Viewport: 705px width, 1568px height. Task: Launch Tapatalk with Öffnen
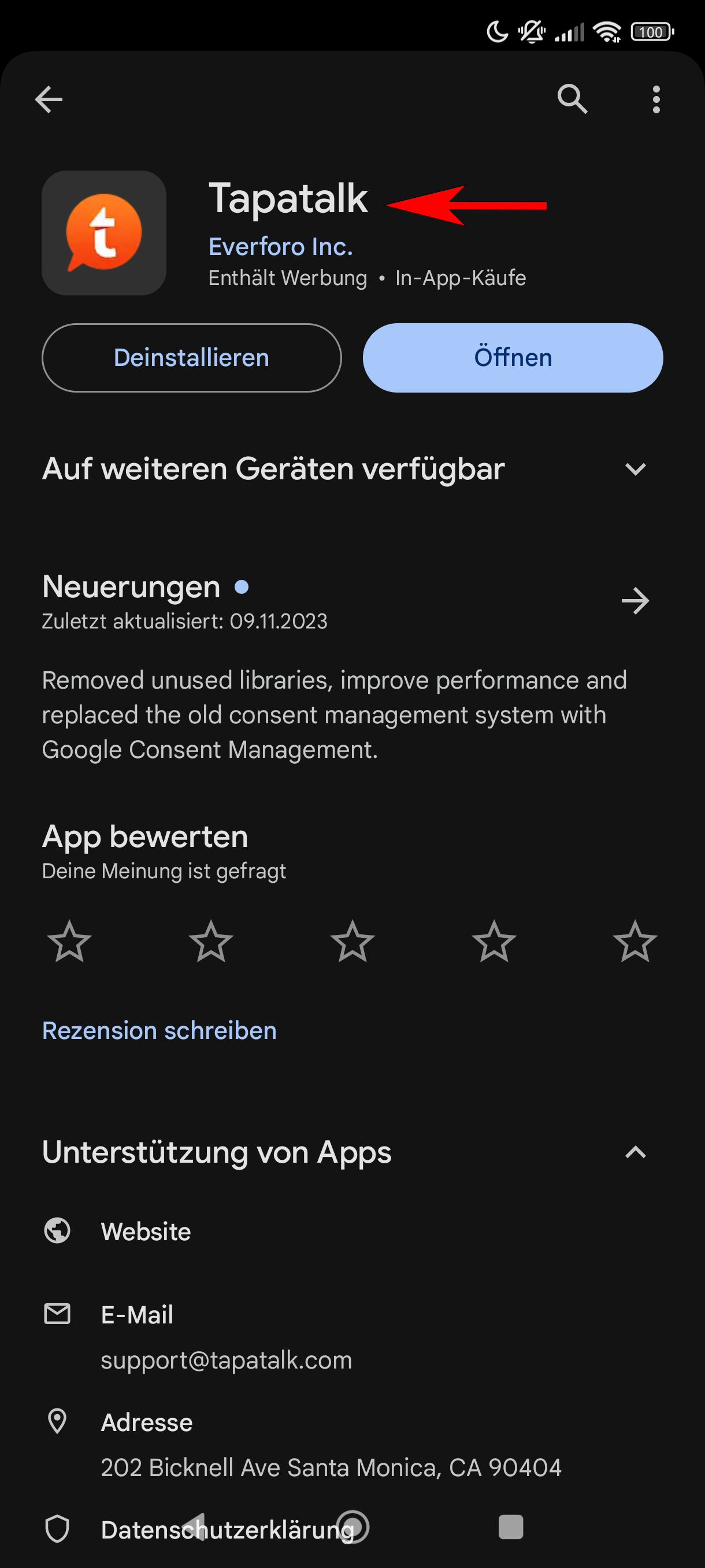click(x=513, y=358)
